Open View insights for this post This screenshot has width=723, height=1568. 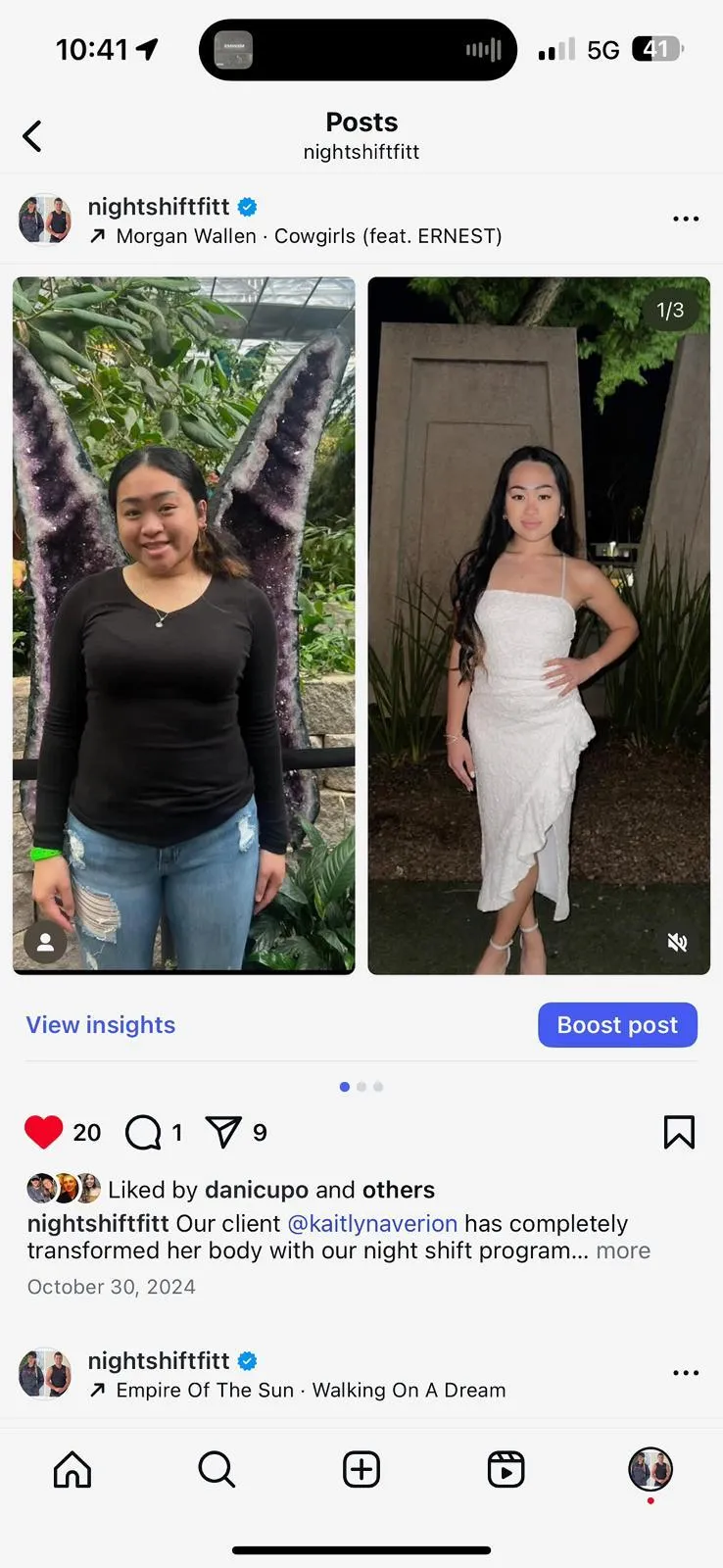tap(101, 1025)
